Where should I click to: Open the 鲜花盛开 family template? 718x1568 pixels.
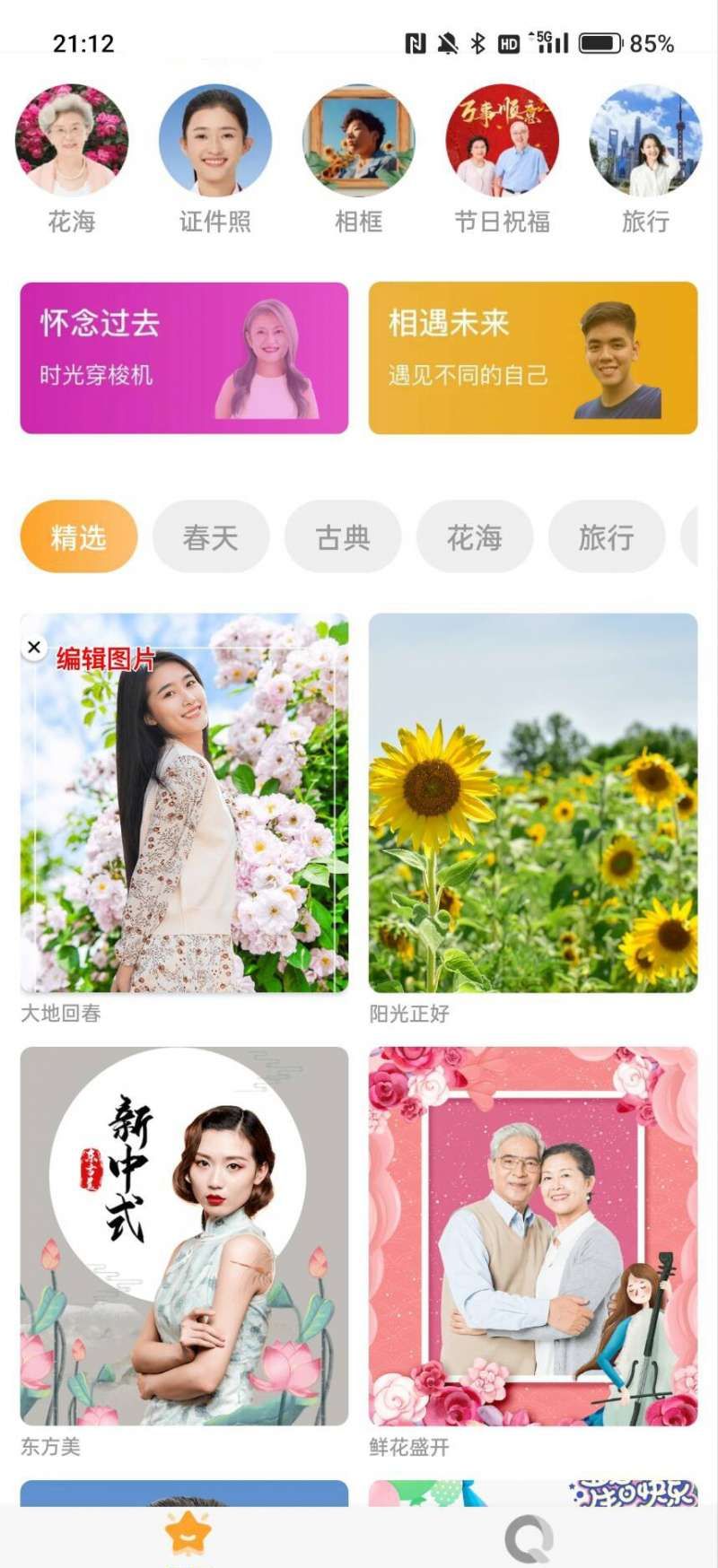(532, 1229)
